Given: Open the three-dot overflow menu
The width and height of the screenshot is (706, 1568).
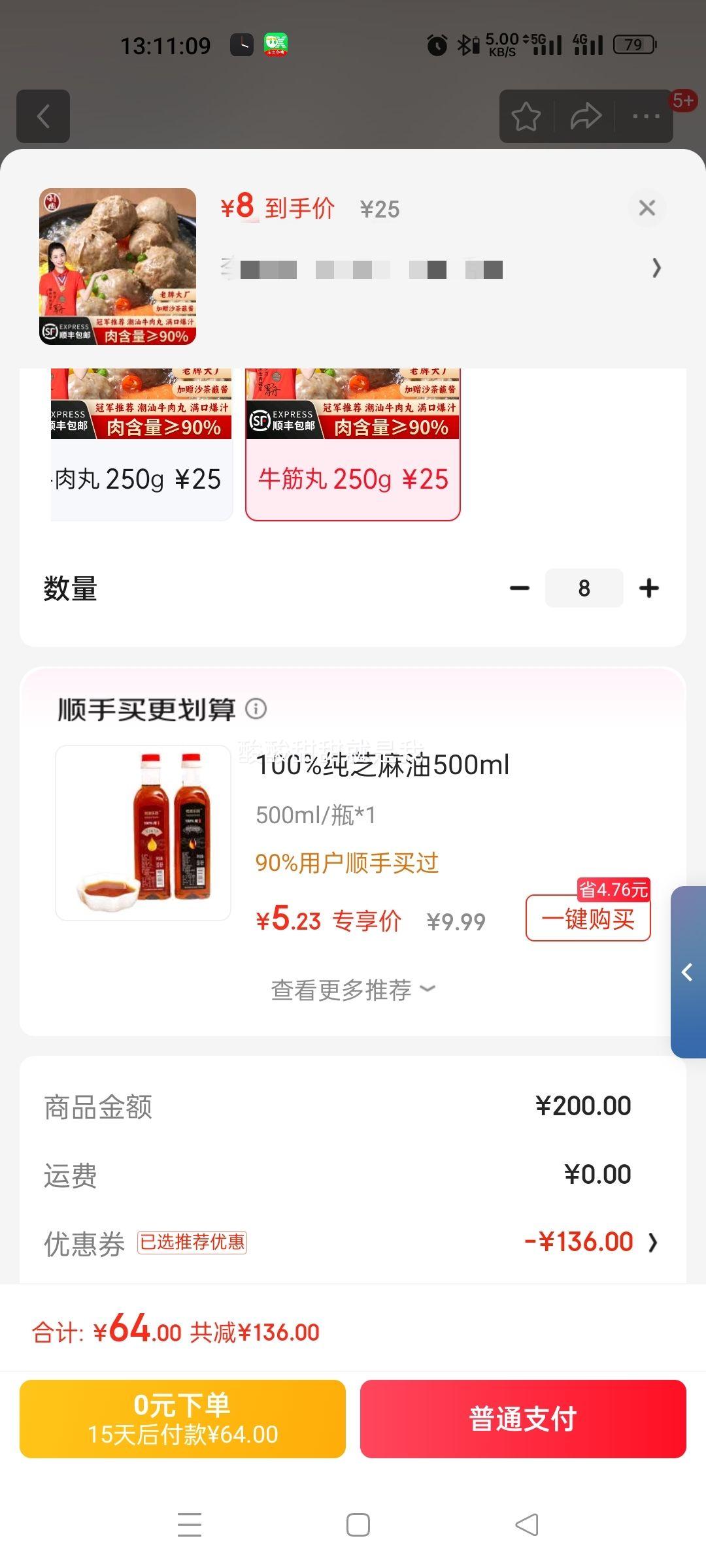Looking at the screenshot, I should [646, 117].
